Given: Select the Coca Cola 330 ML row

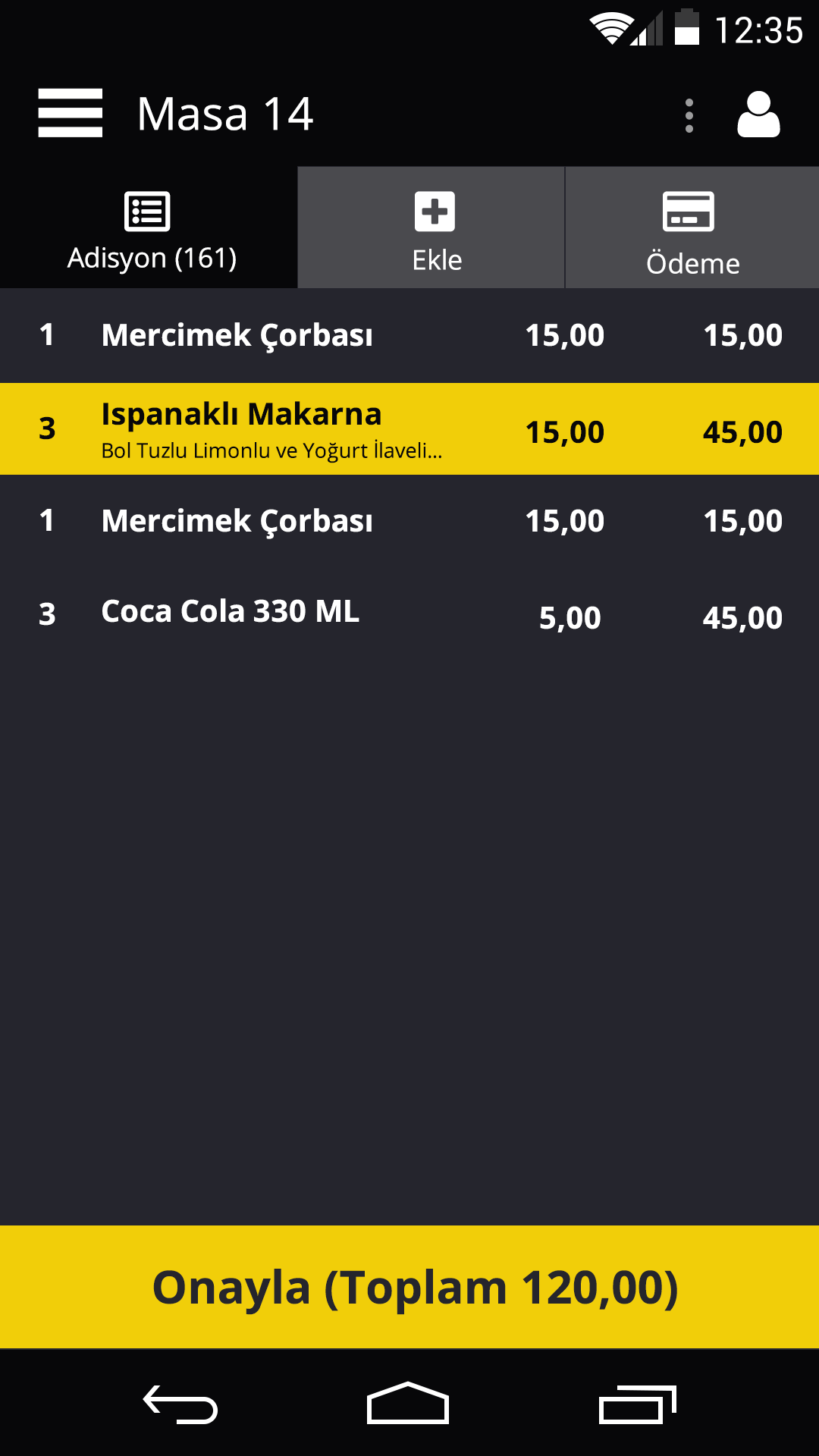Looking at the screenshot, I should pyautogui.click(x=409, y=614).
